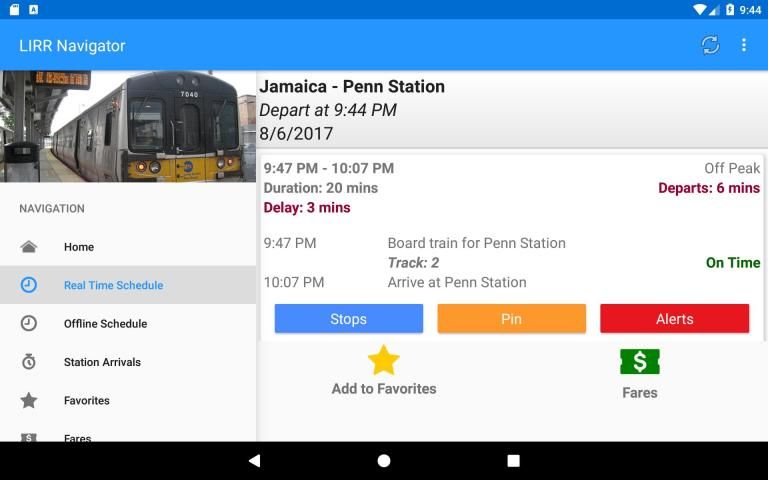Image resolution: width=768 pixels, height=480 pixels.
Task: View Stops for this train
Action: click(x=348, y=319)
